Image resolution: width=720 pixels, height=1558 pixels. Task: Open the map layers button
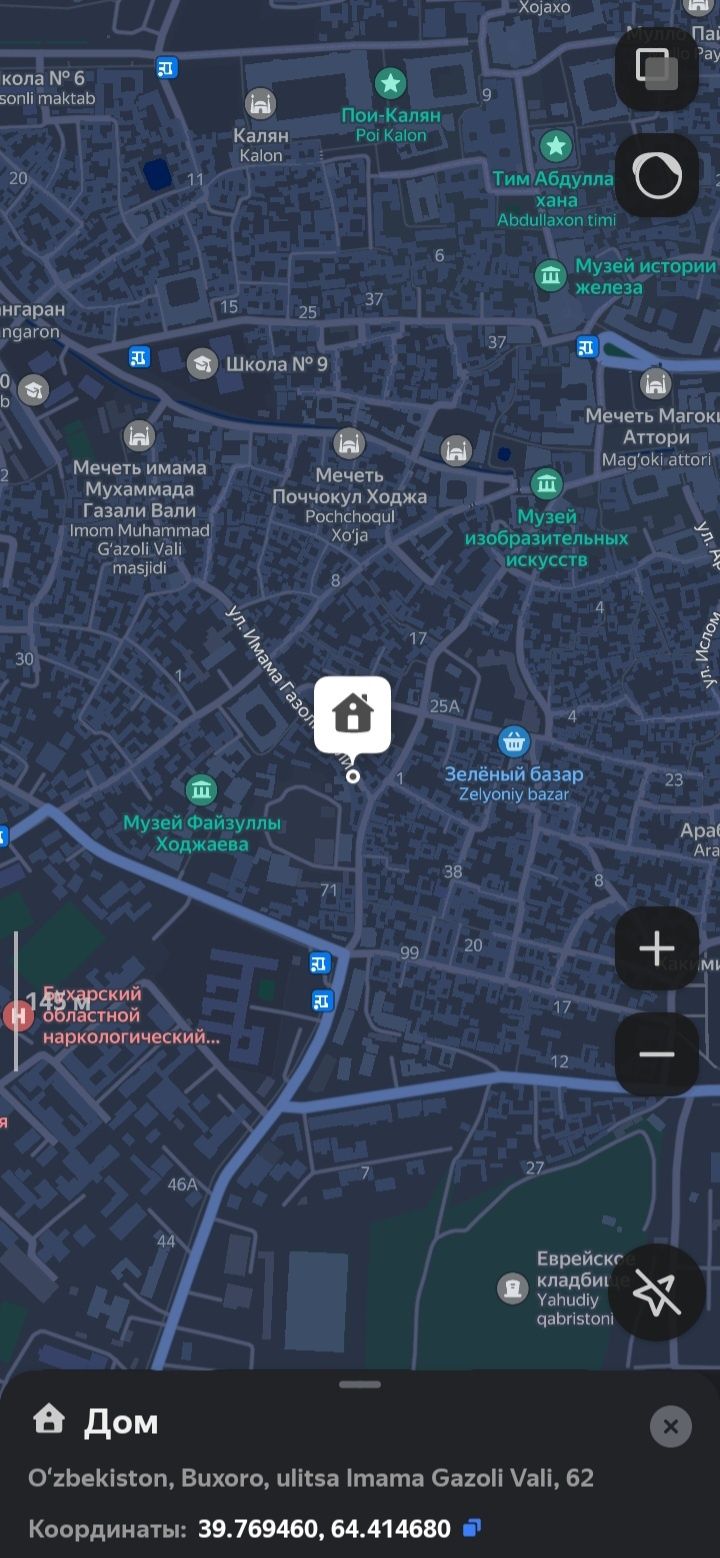click(656, 69)
